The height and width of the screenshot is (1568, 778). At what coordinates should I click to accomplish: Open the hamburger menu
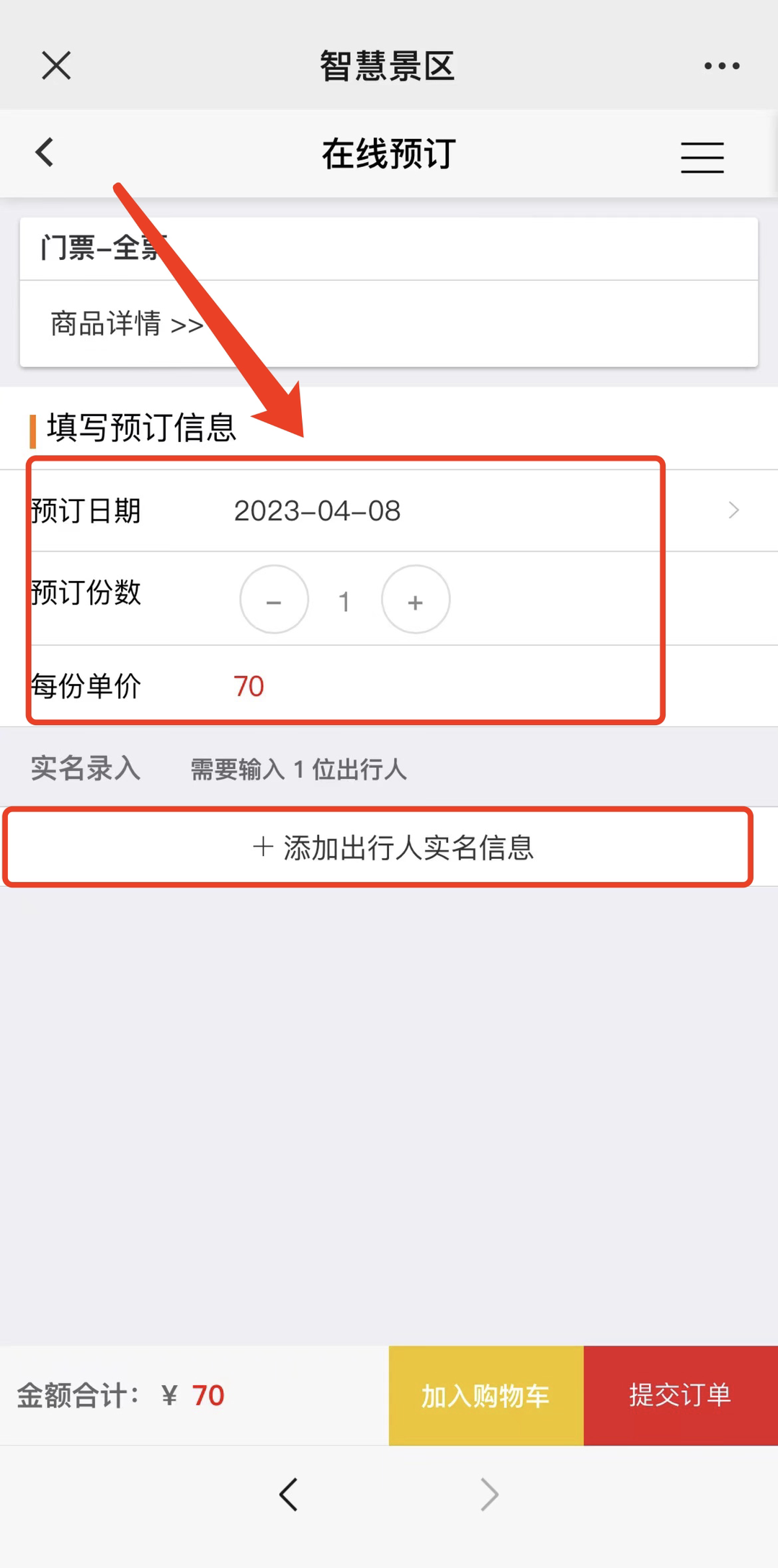click(x=702, y=157)
